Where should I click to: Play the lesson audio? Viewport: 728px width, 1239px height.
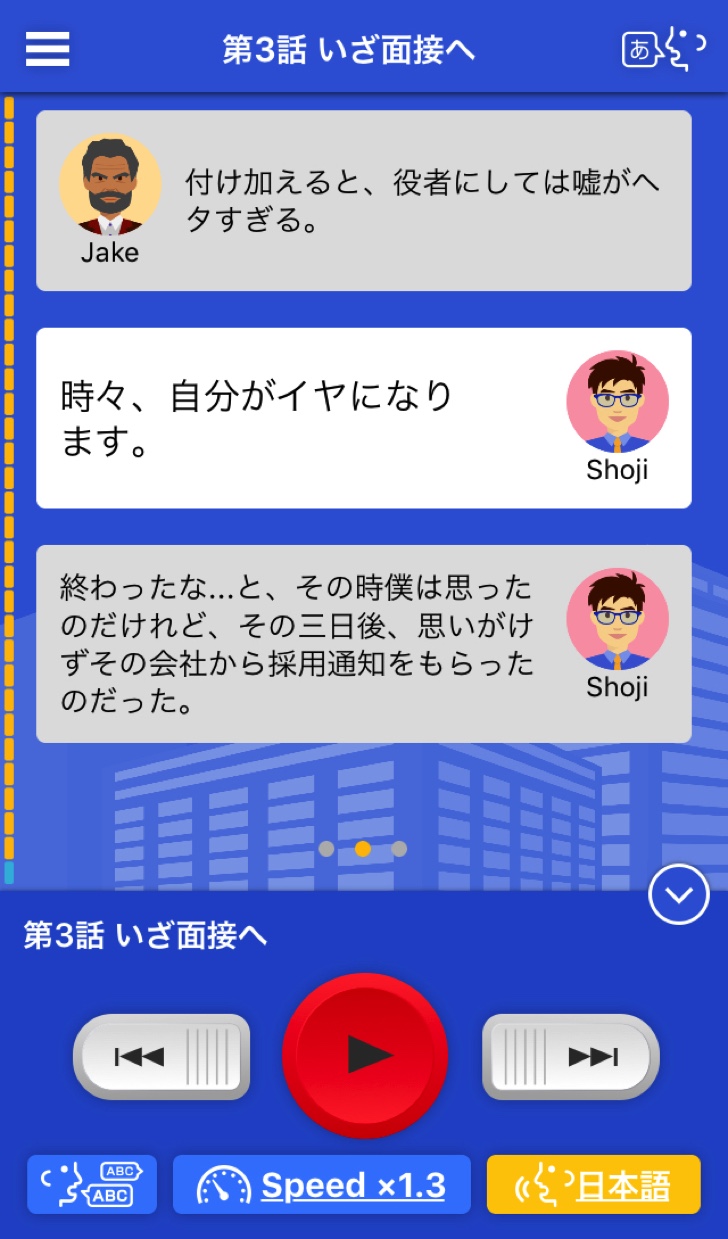(365, 1055)
